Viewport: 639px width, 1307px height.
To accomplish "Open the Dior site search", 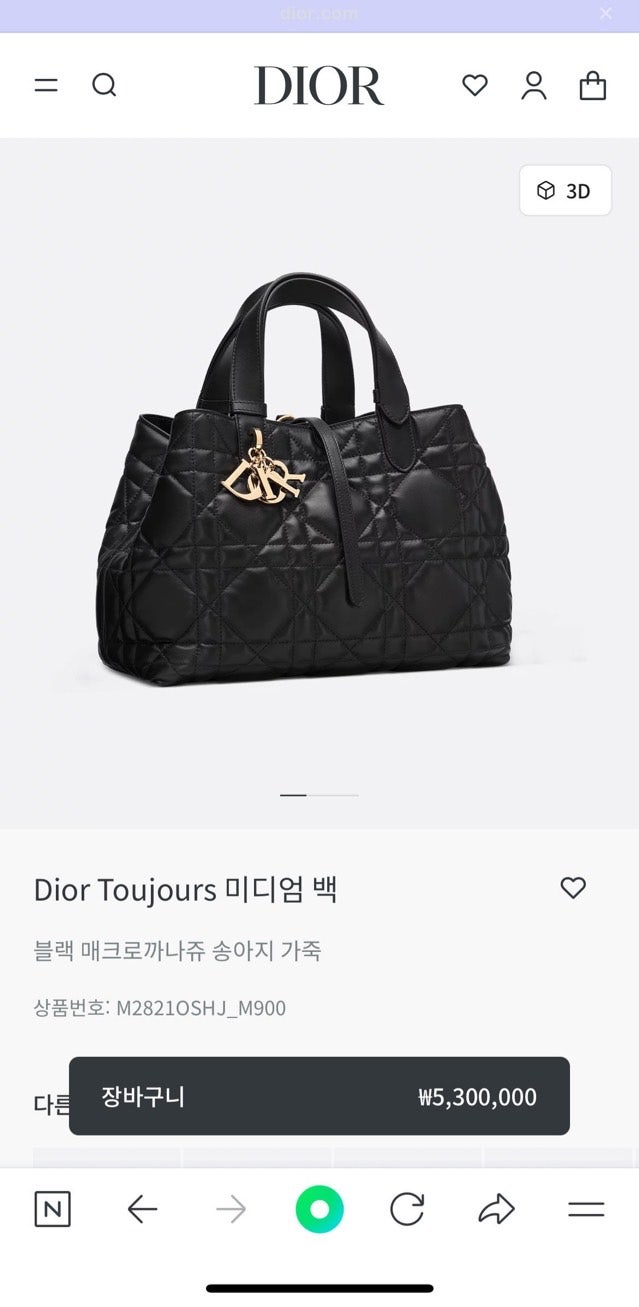I will click(x=104, y=86).
